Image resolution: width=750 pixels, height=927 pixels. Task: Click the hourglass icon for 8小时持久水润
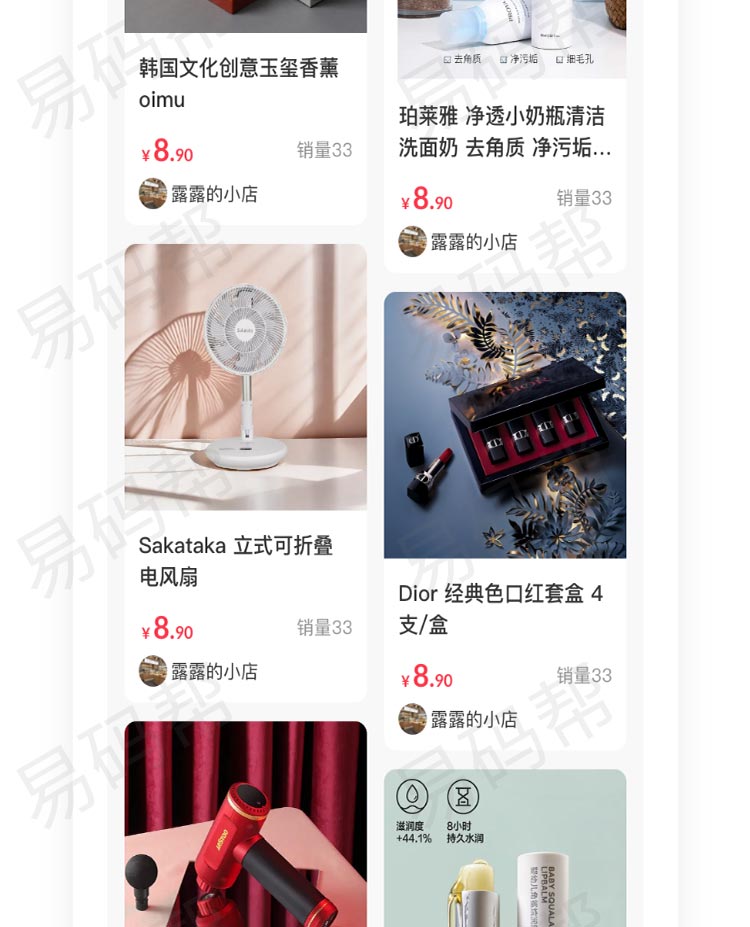pos(462,799)
